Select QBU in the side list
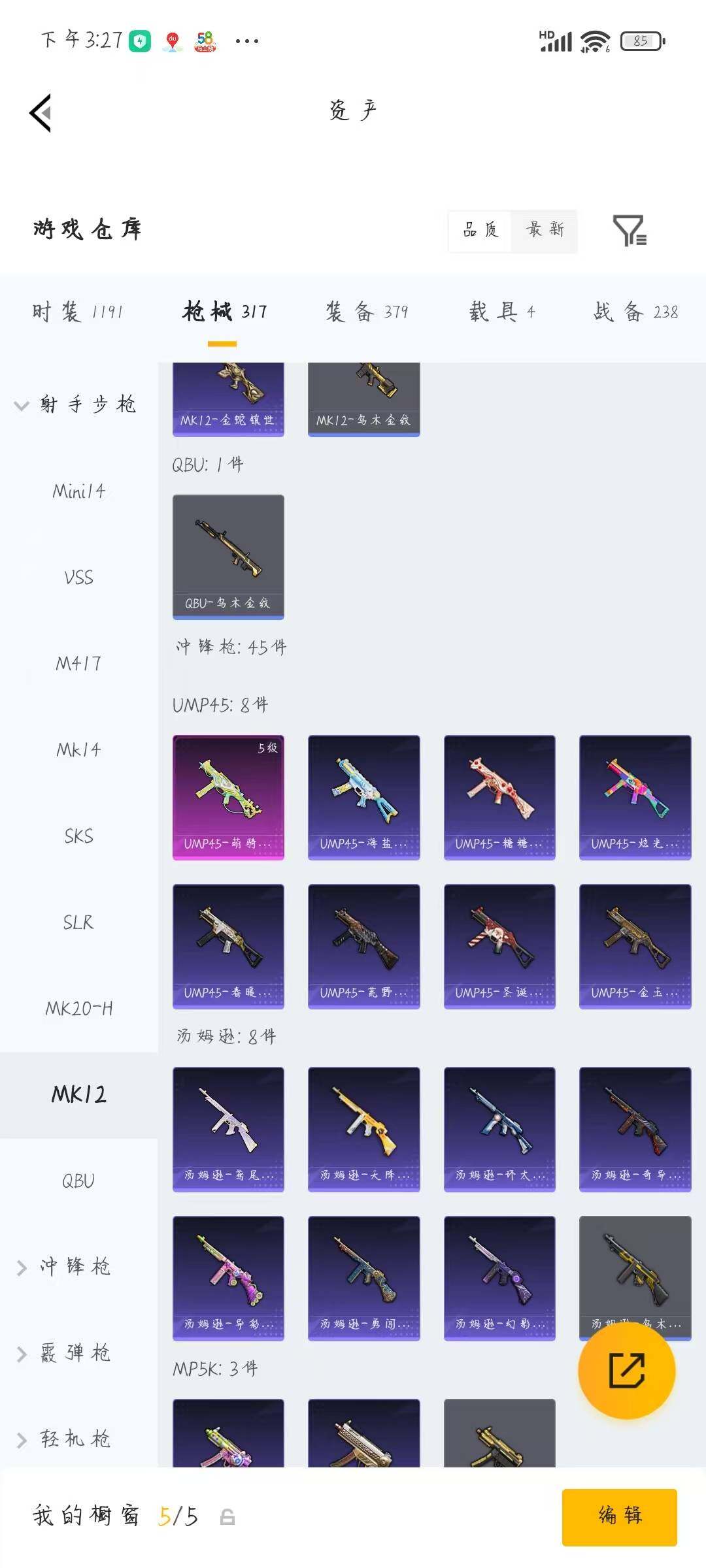The height and width of the screenshot is (1568, 706). coord(78,1181)
